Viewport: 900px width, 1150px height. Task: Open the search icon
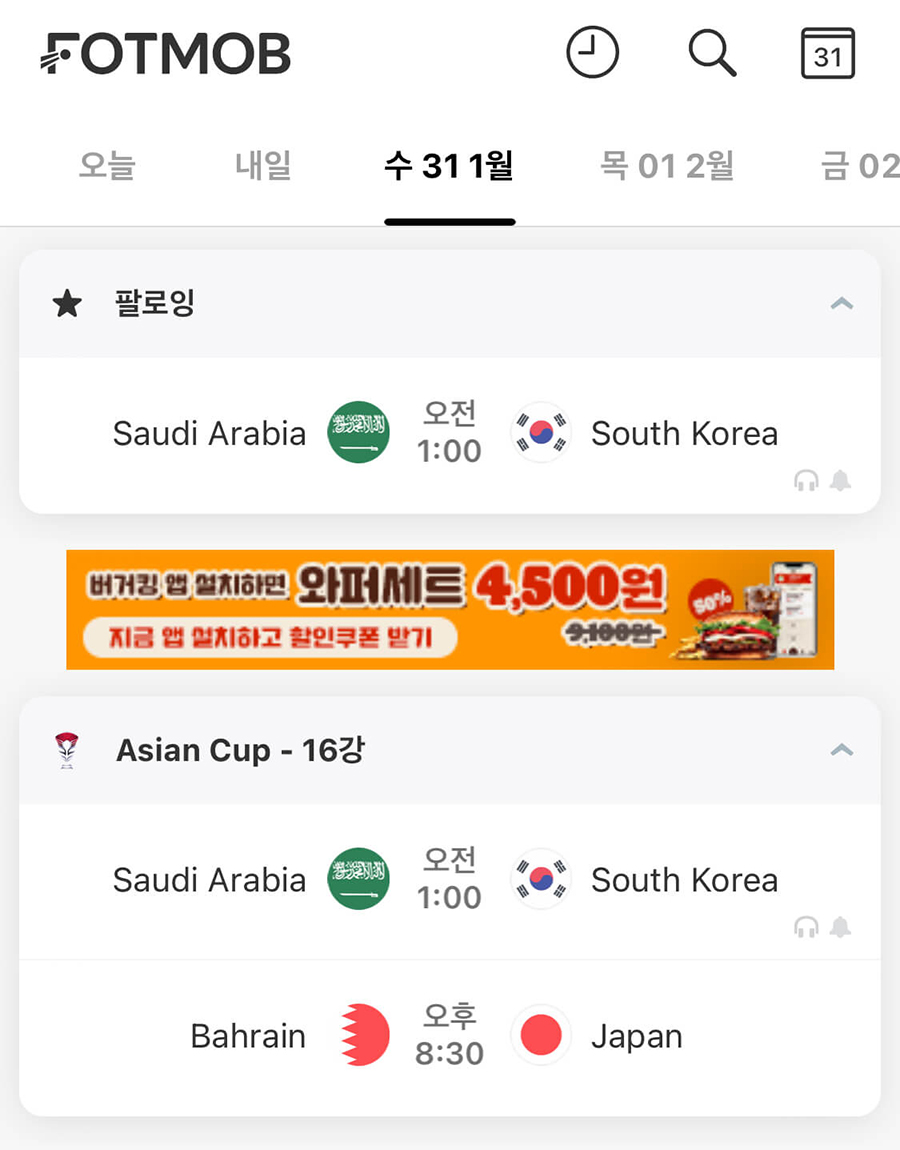point(712,52)
